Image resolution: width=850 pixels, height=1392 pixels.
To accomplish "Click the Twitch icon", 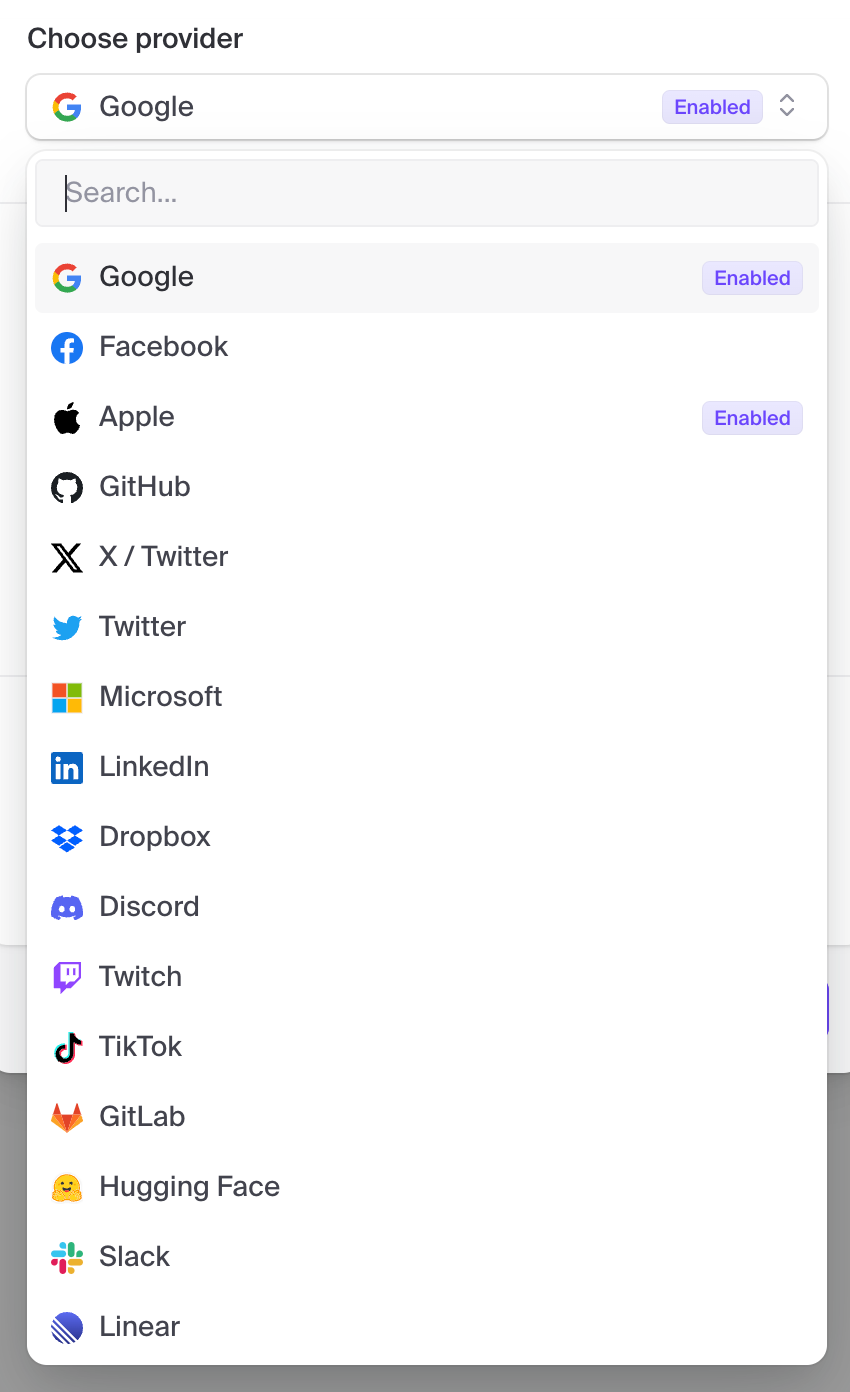I will point(66,977).
